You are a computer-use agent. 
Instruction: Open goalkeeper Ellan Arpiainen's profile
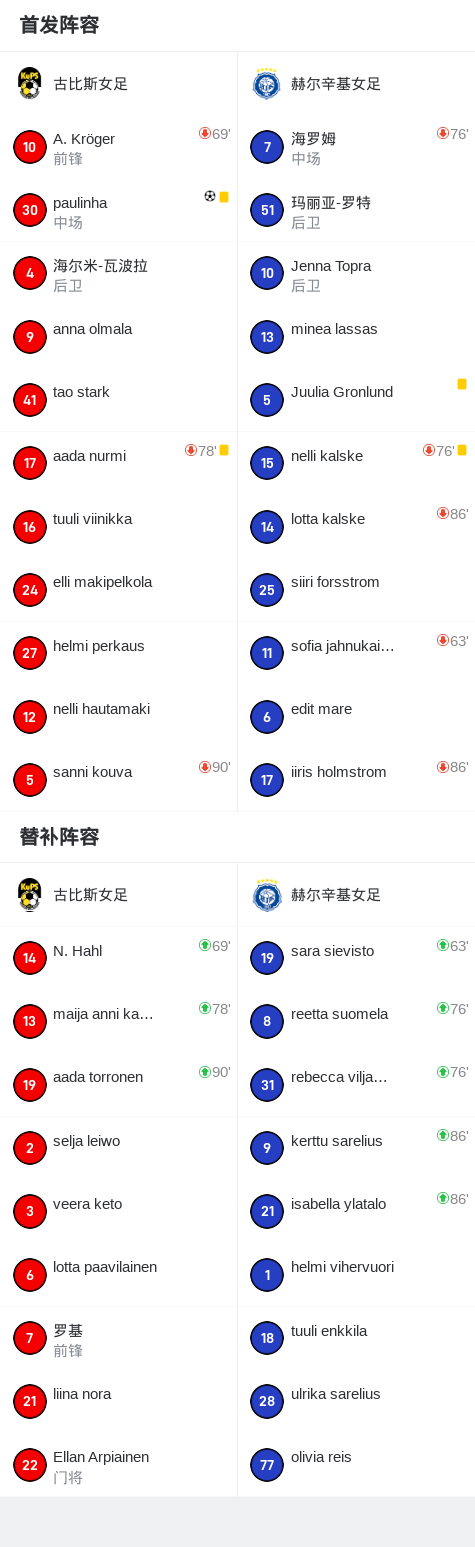[118, 1465]
